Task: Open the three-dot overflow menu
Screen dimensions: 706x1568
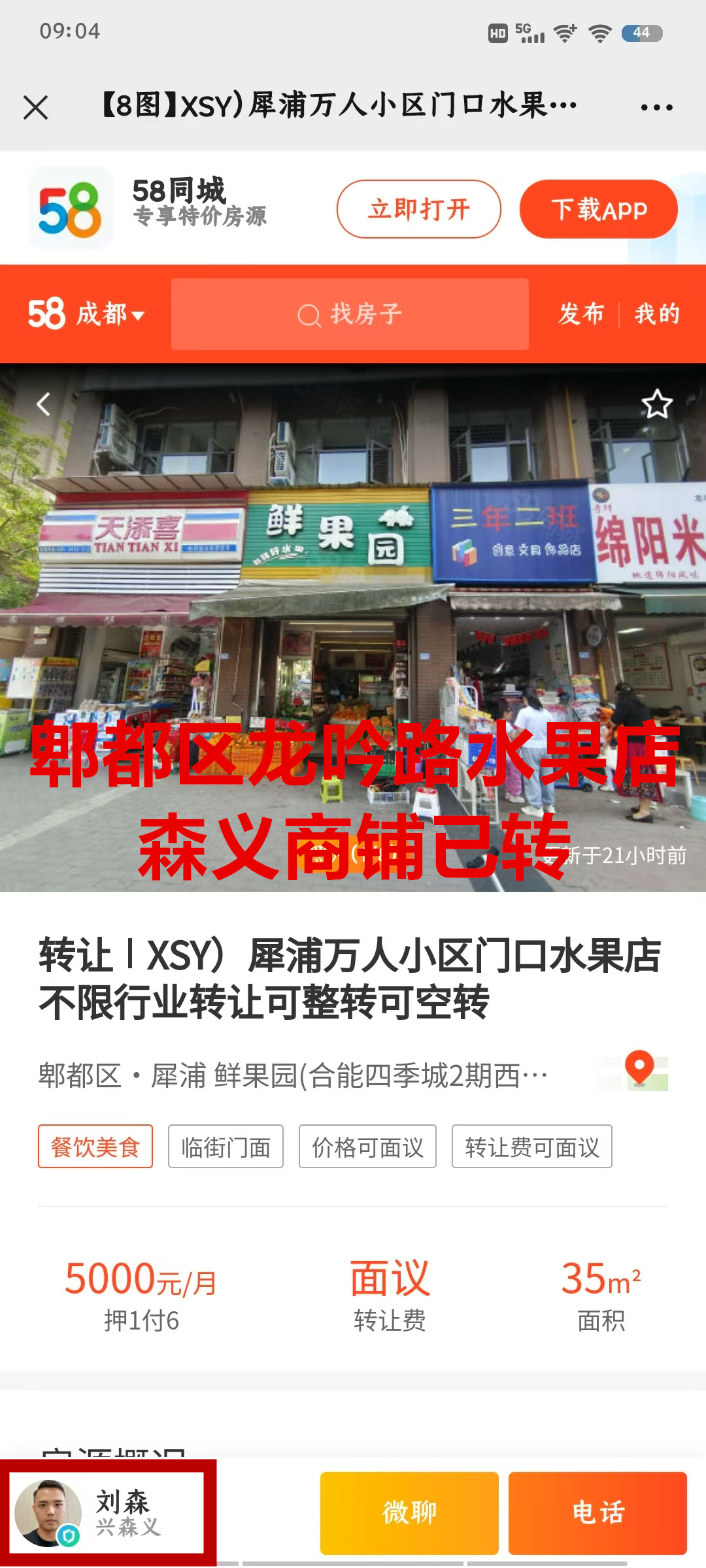Action: point(656,107)
